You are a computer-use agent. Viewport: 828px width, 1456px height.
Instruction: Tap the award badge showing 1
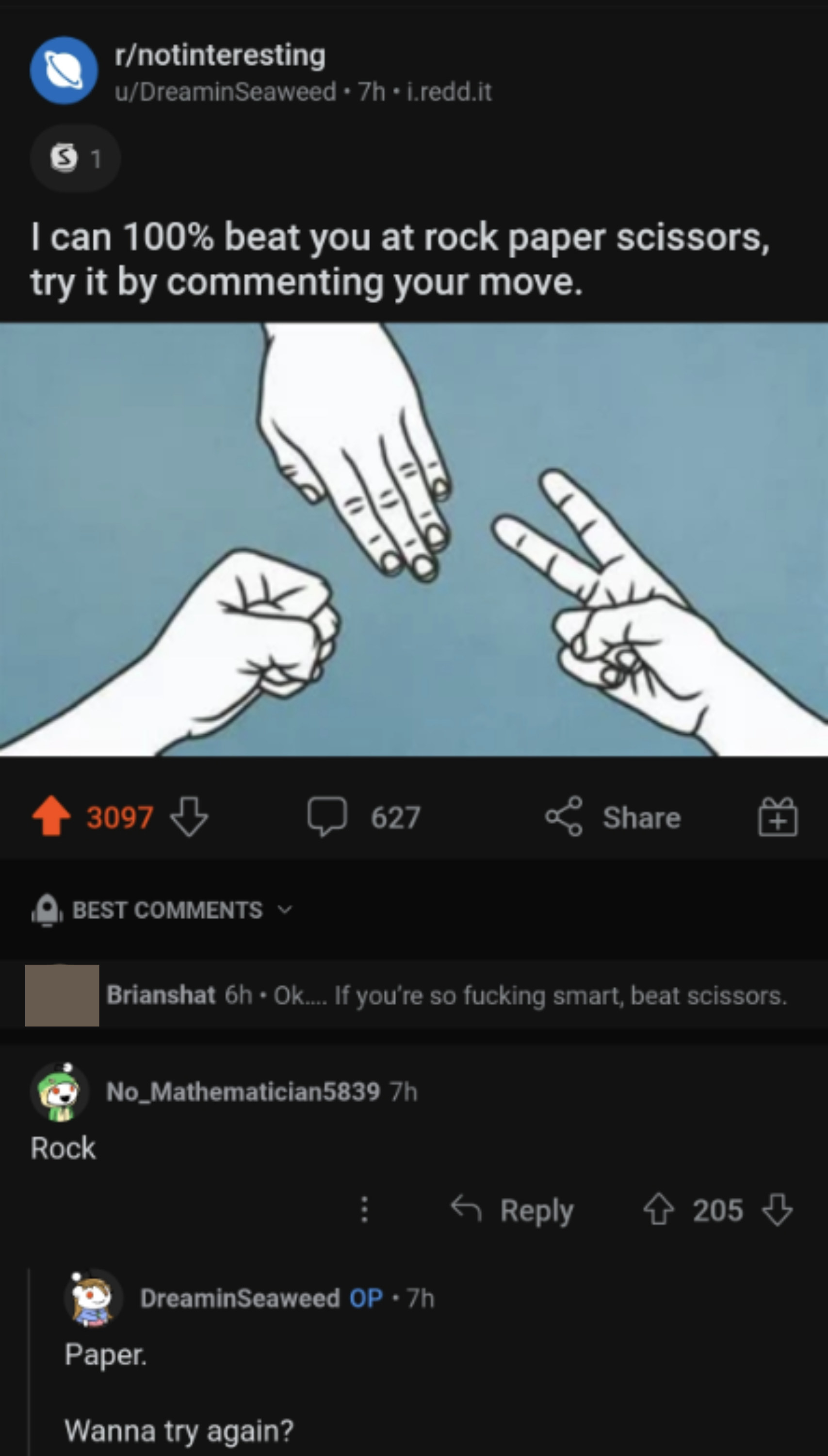pyautogui.click(x=75, y=158)
